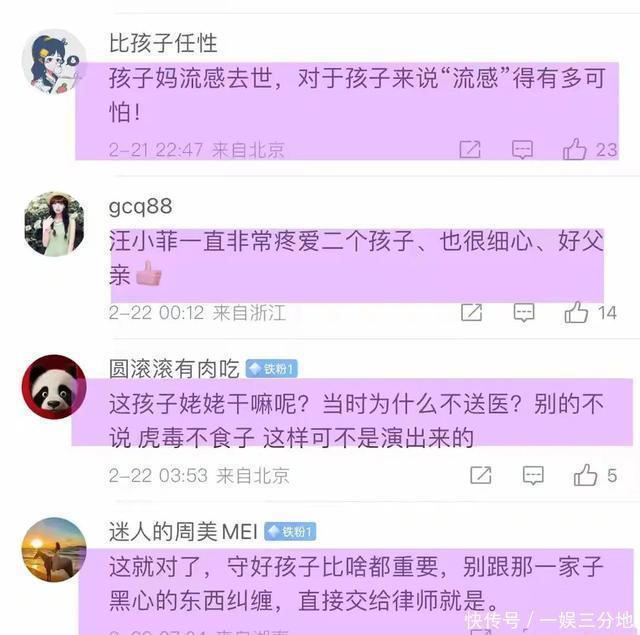Like the comment by 圆滚滚有肉吃
Image resolution: width=640 pixels, height=635 pixels.
coord(585,475)
